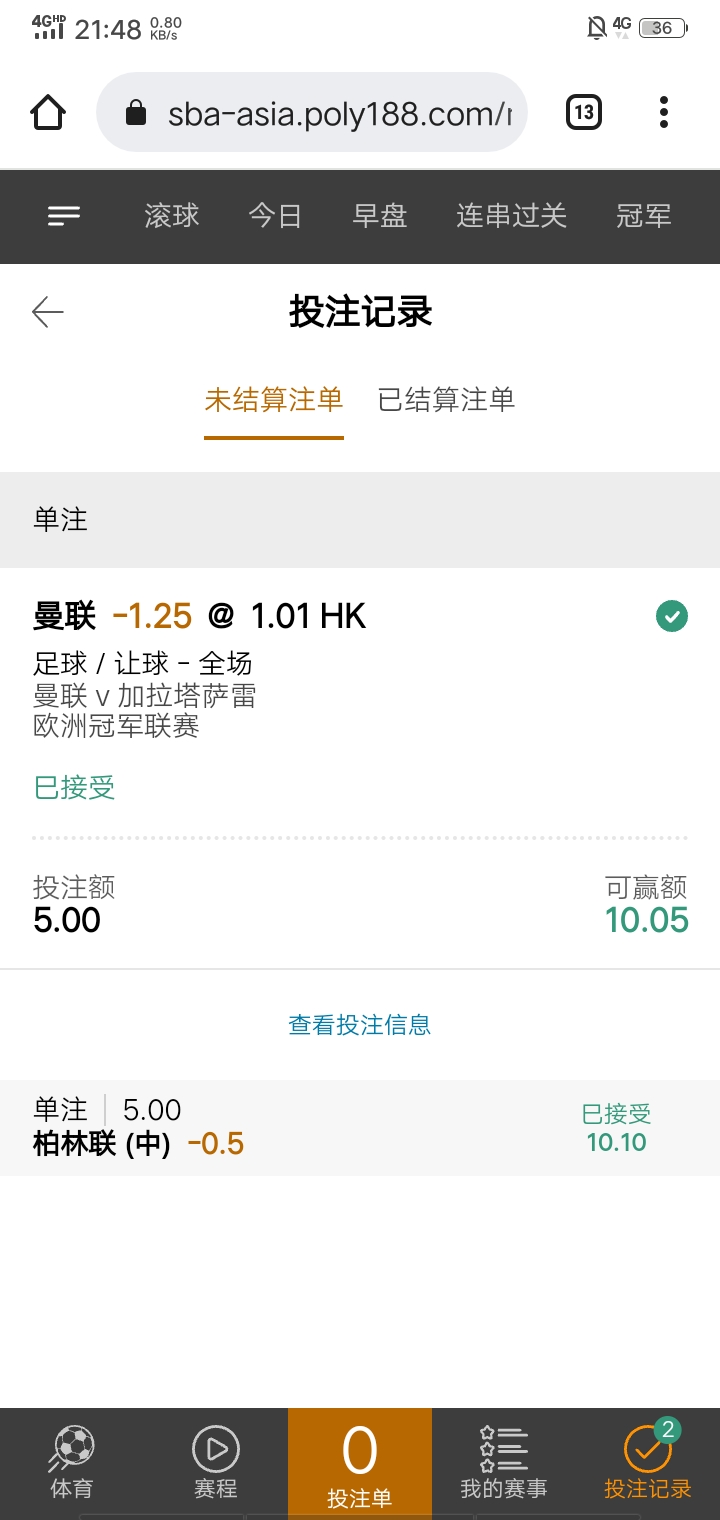Open the hamburger drawer menu
Image resolution: width=720 pixels, height=1520 pixels.
[64, 216]
